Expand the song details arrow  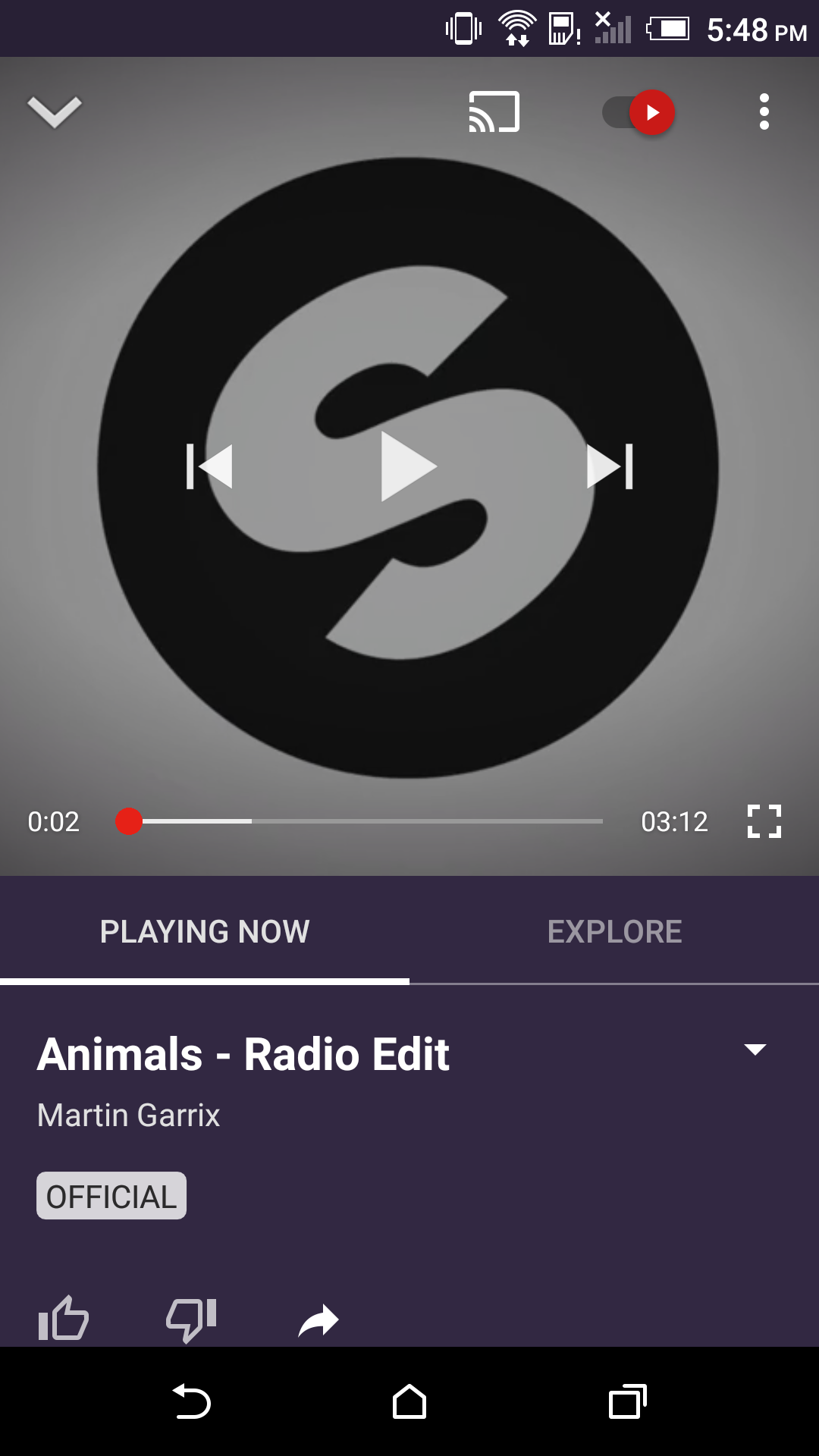[x=755, y=1050]
